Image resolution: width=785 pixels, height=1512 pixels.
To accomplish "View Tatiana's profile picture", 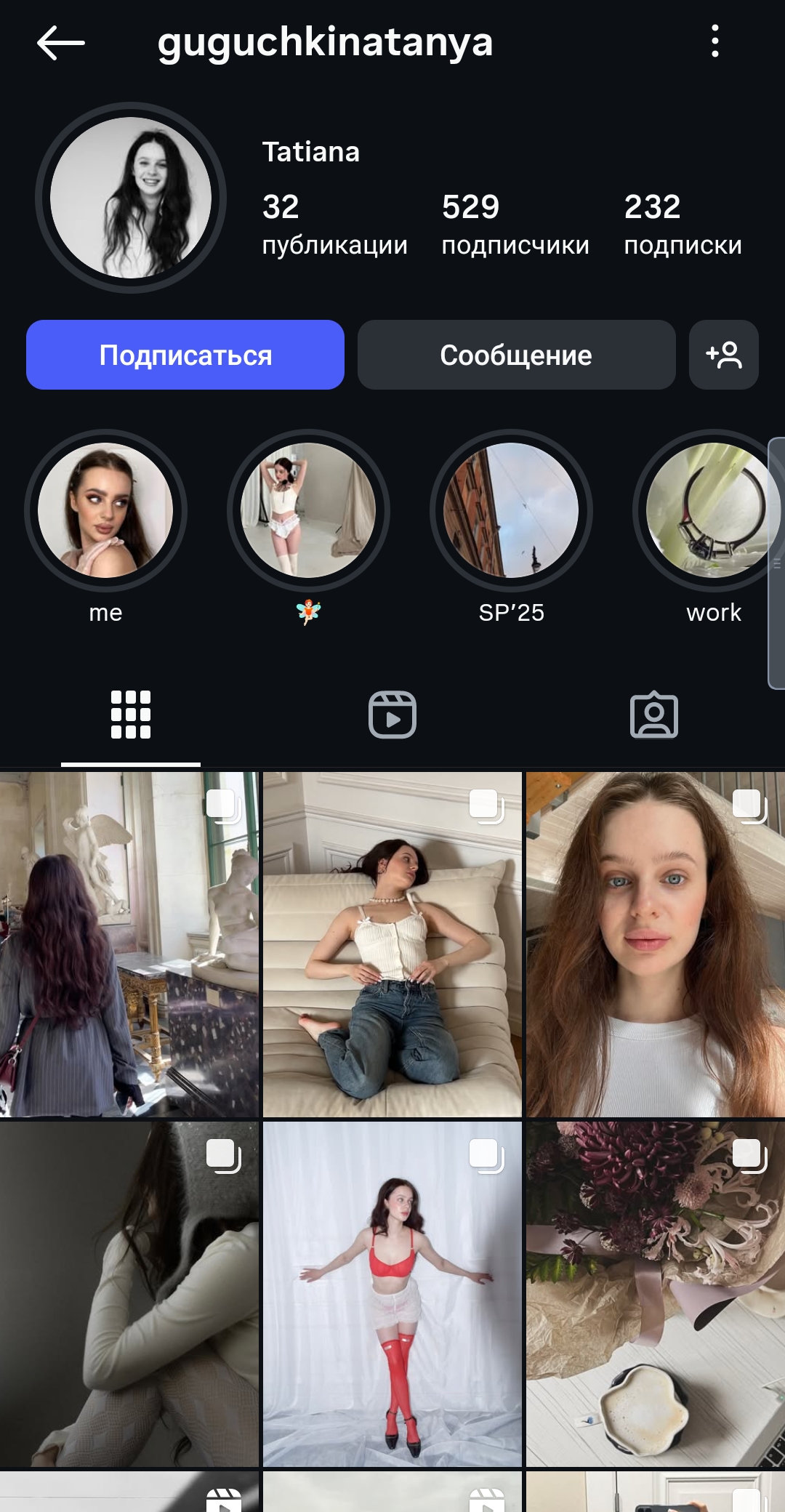I will (131, 198).
